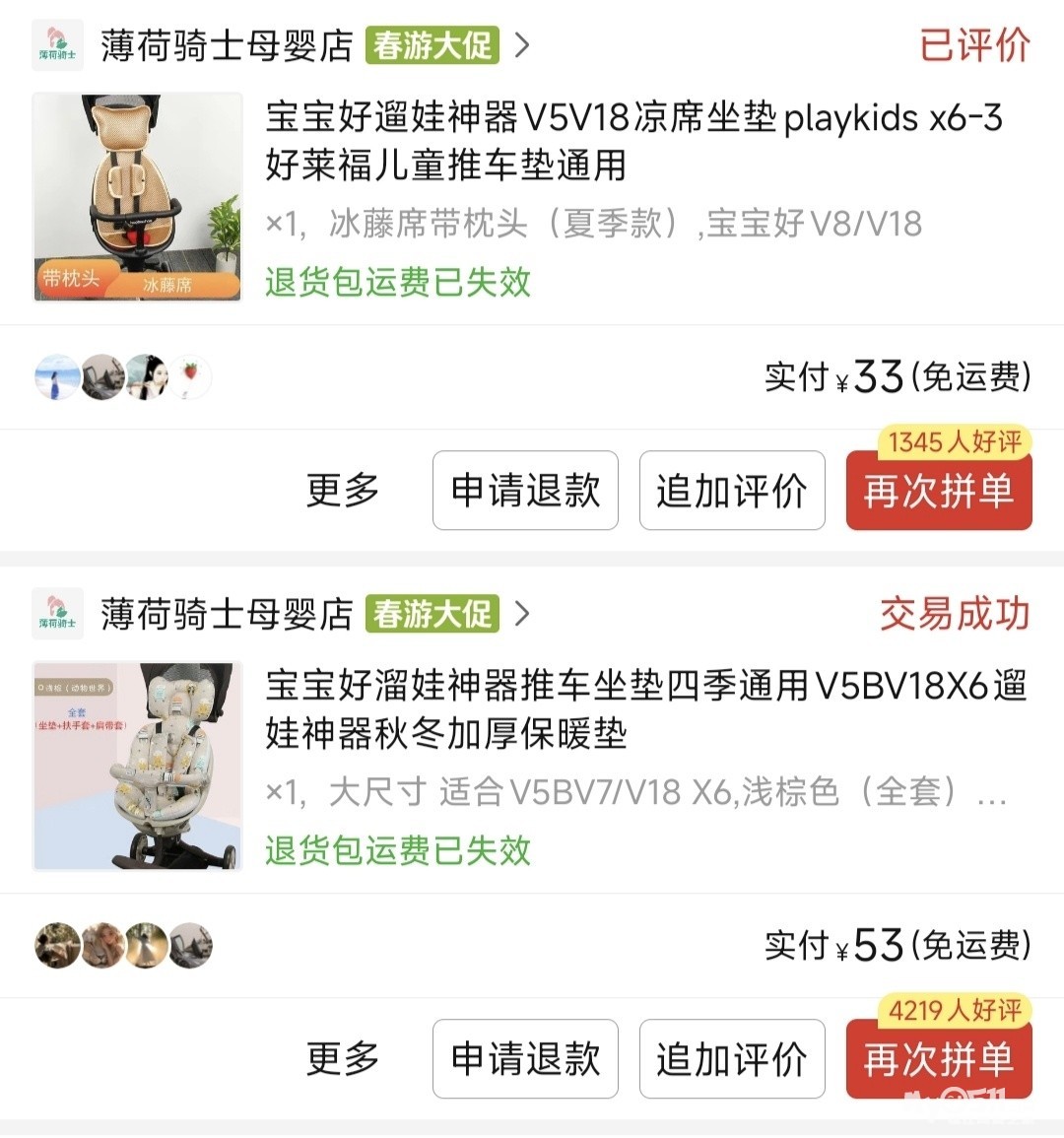Tap 更多 on the ¥33 order
This screenshot has width=1064, height=1138.
343,491
